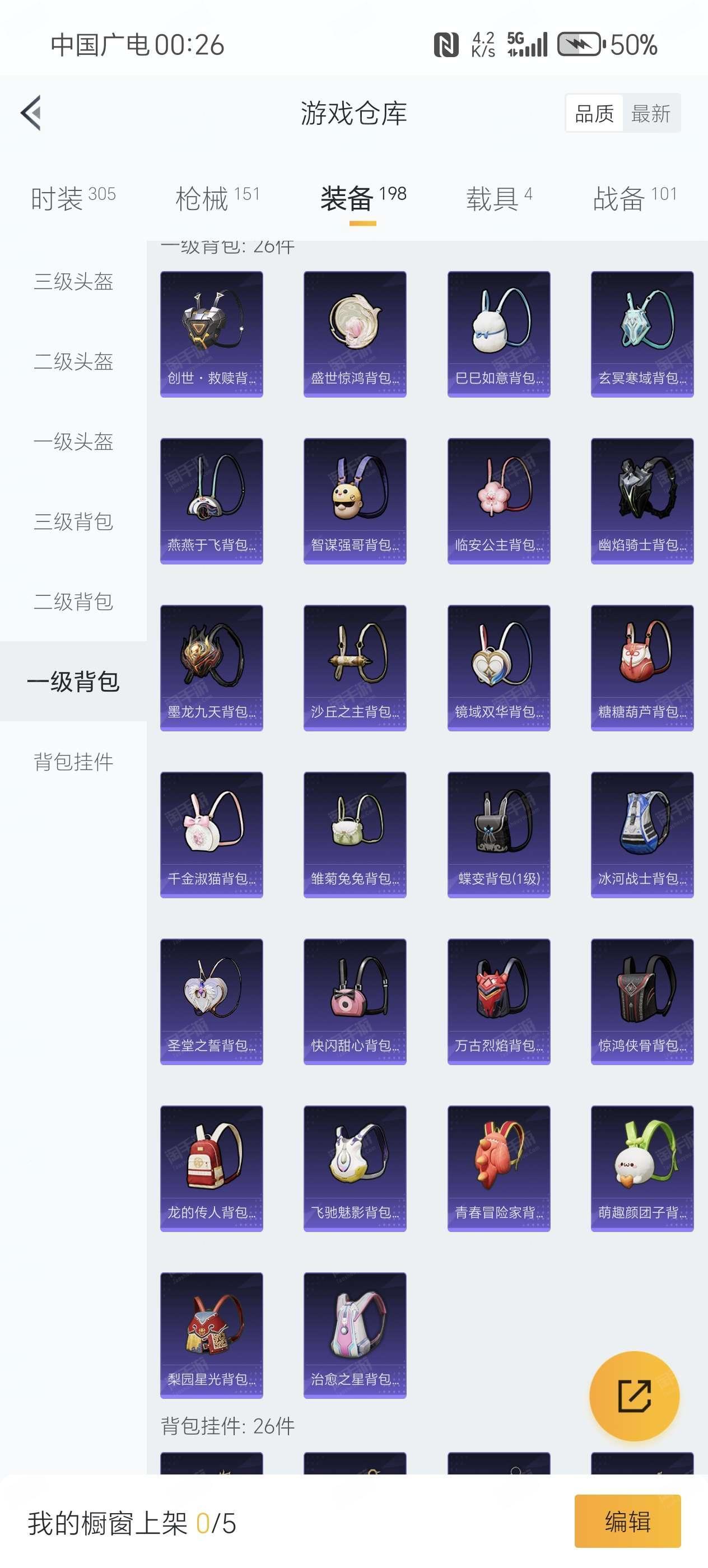Select 三级头盔 in the side menu
This screenshot has height=1568, width=708.
pos(73,281)
